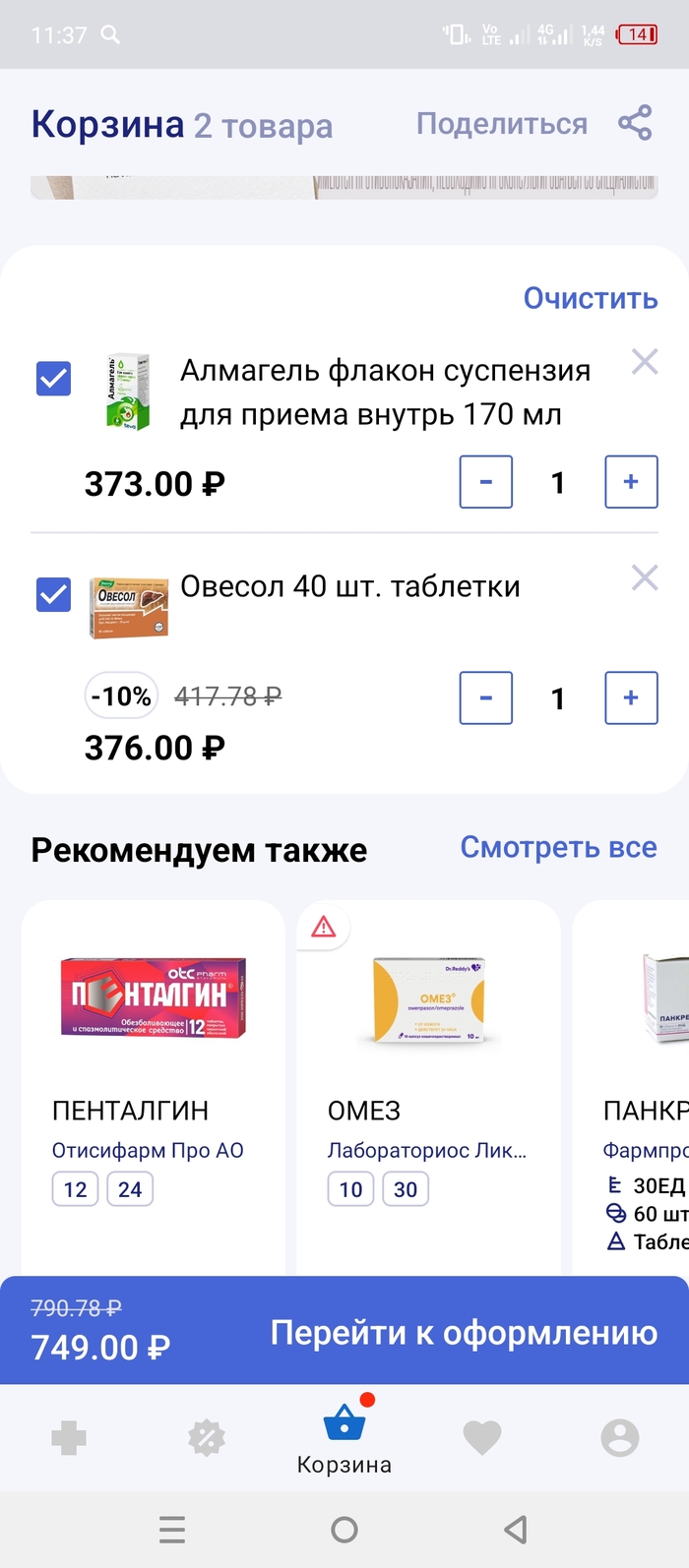Decrease Алмагель quantity
689x1568 pixels.
click(486, 482)
